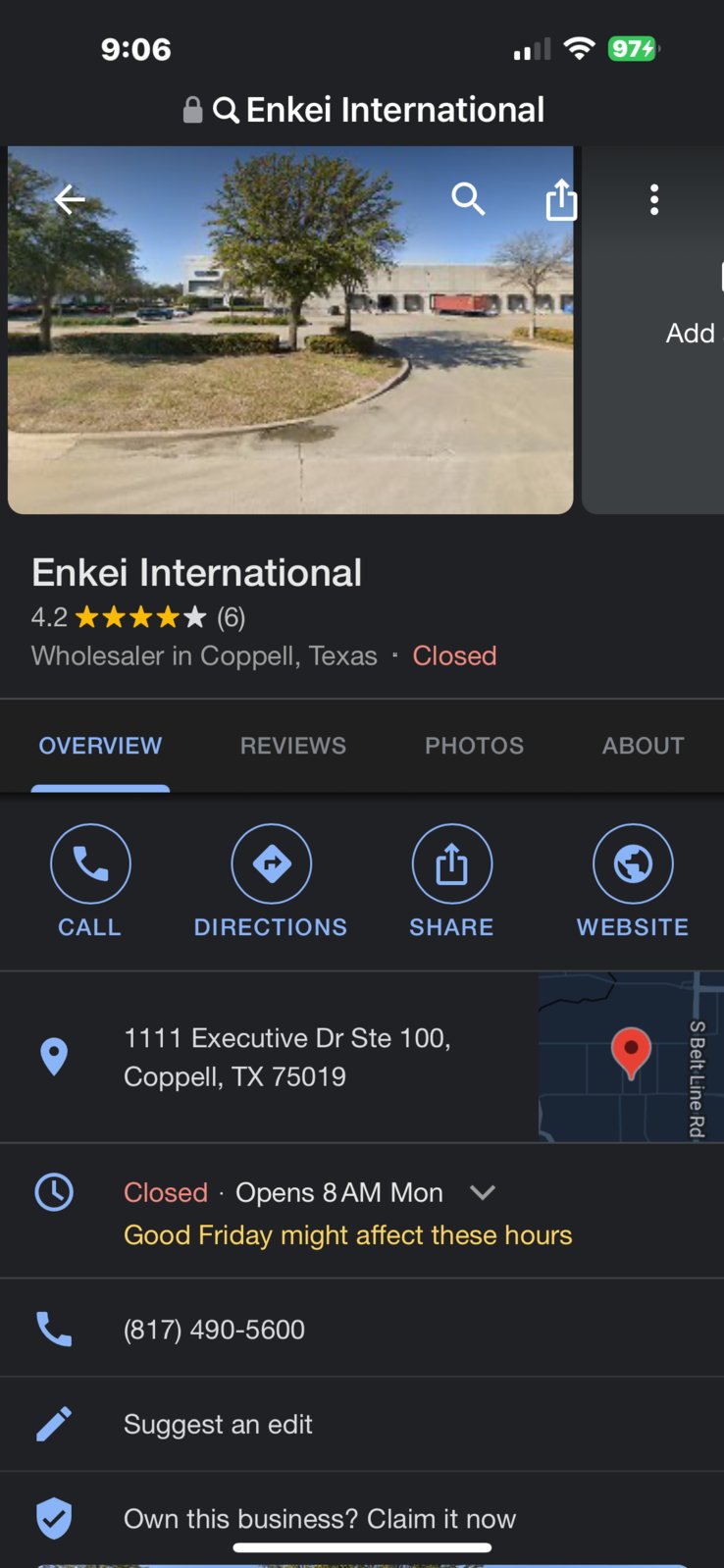Open the search magnifier icon

click(x=468, y=199)
